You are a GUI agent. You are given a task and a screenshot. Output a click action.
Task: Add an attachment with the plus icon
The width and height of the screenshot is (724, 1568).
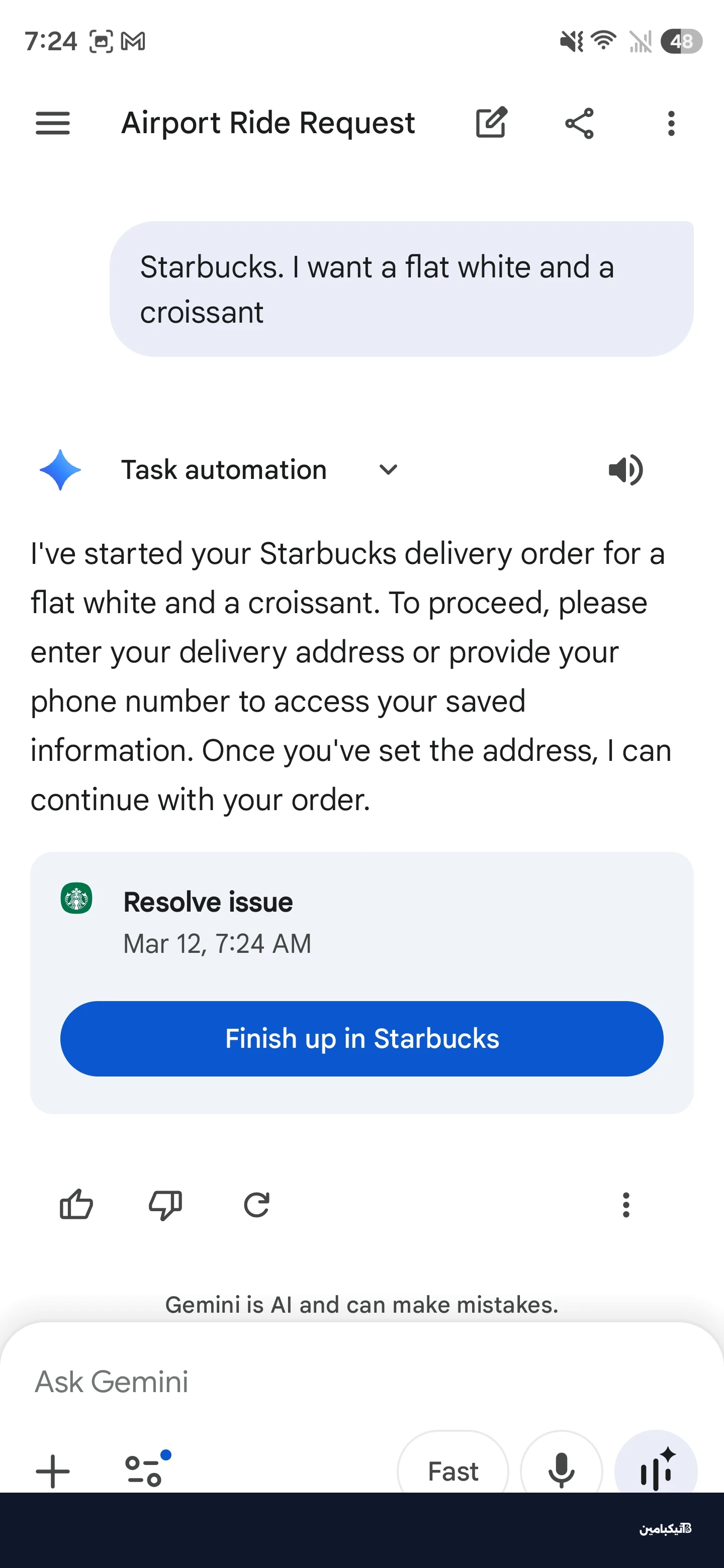click(x=53, y=1471)
